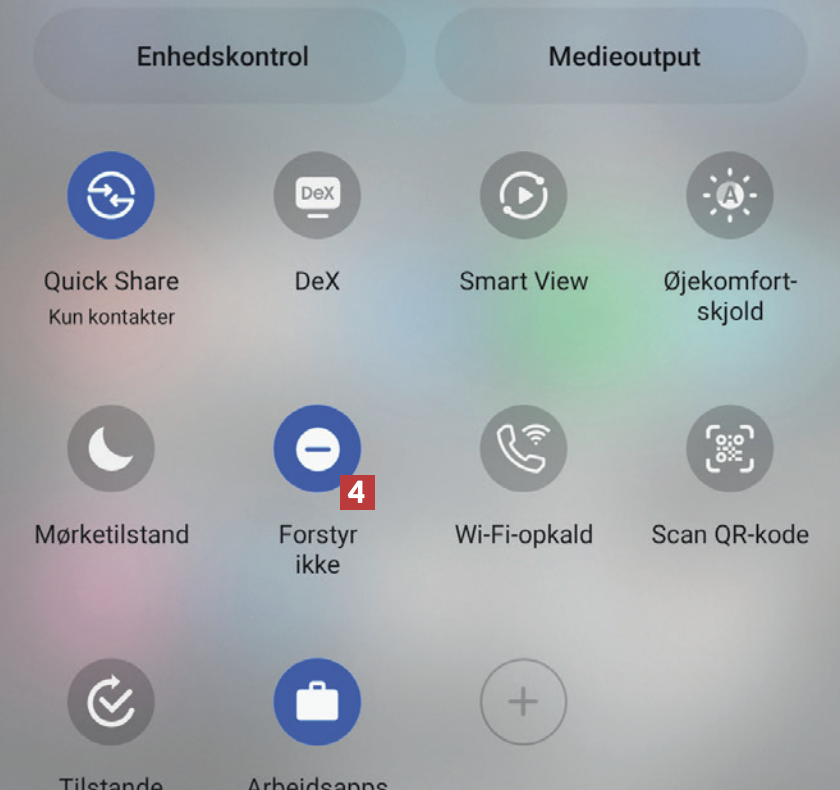The height and width of the screenshot is (790, 840).
Task: Open the Medieoutput panel
Action: point(623,56)
